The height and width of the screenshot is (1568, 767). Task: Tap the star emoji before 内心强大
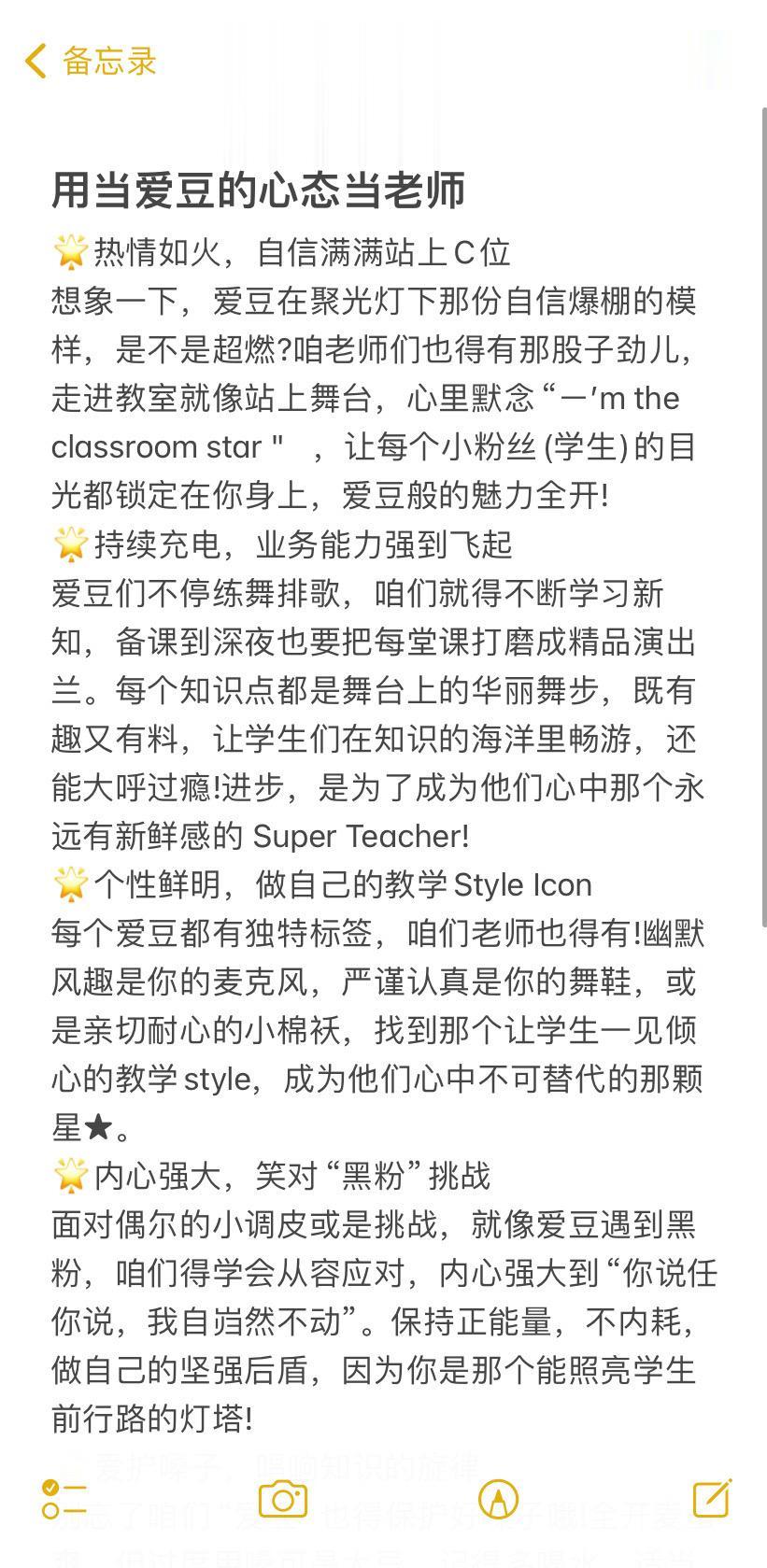(x=69, y=1177)
